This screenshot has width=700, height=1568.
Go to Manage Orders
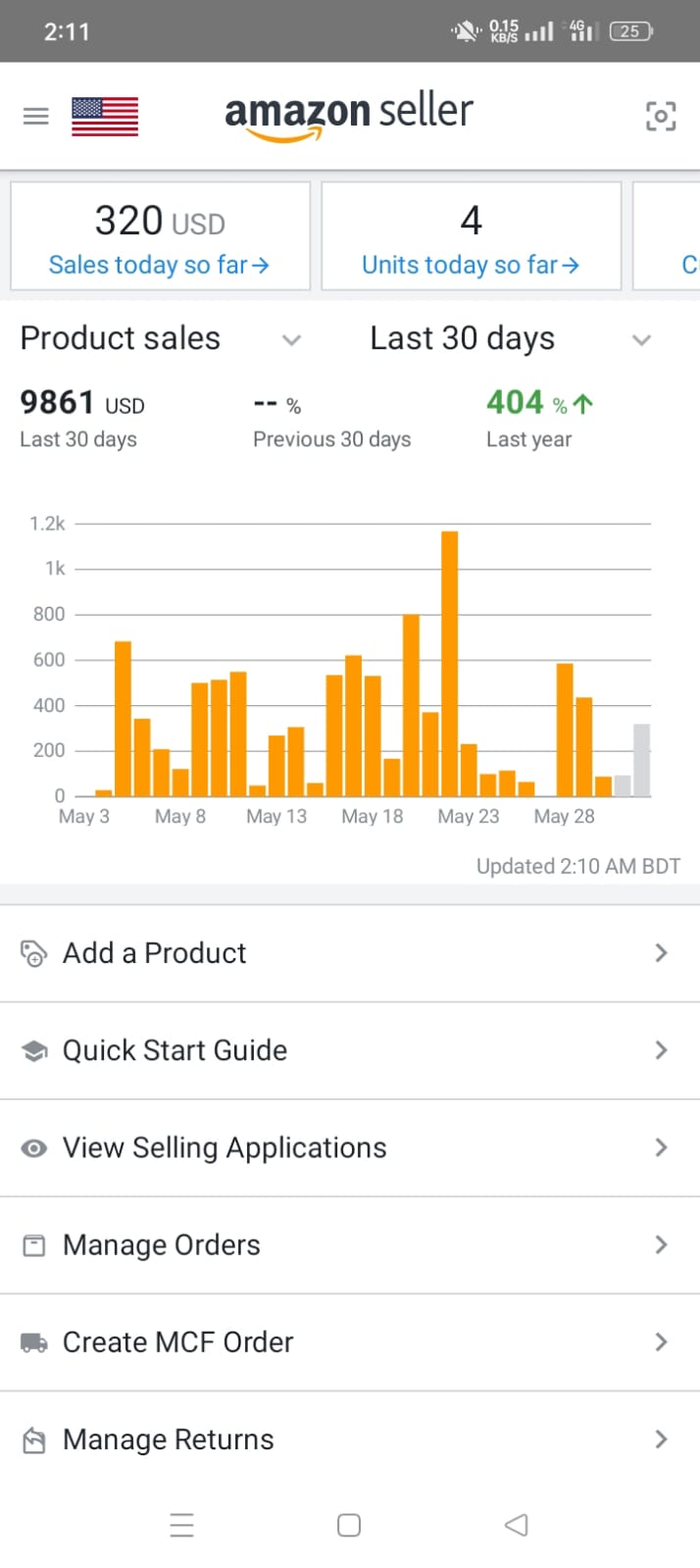(350, 1244)
